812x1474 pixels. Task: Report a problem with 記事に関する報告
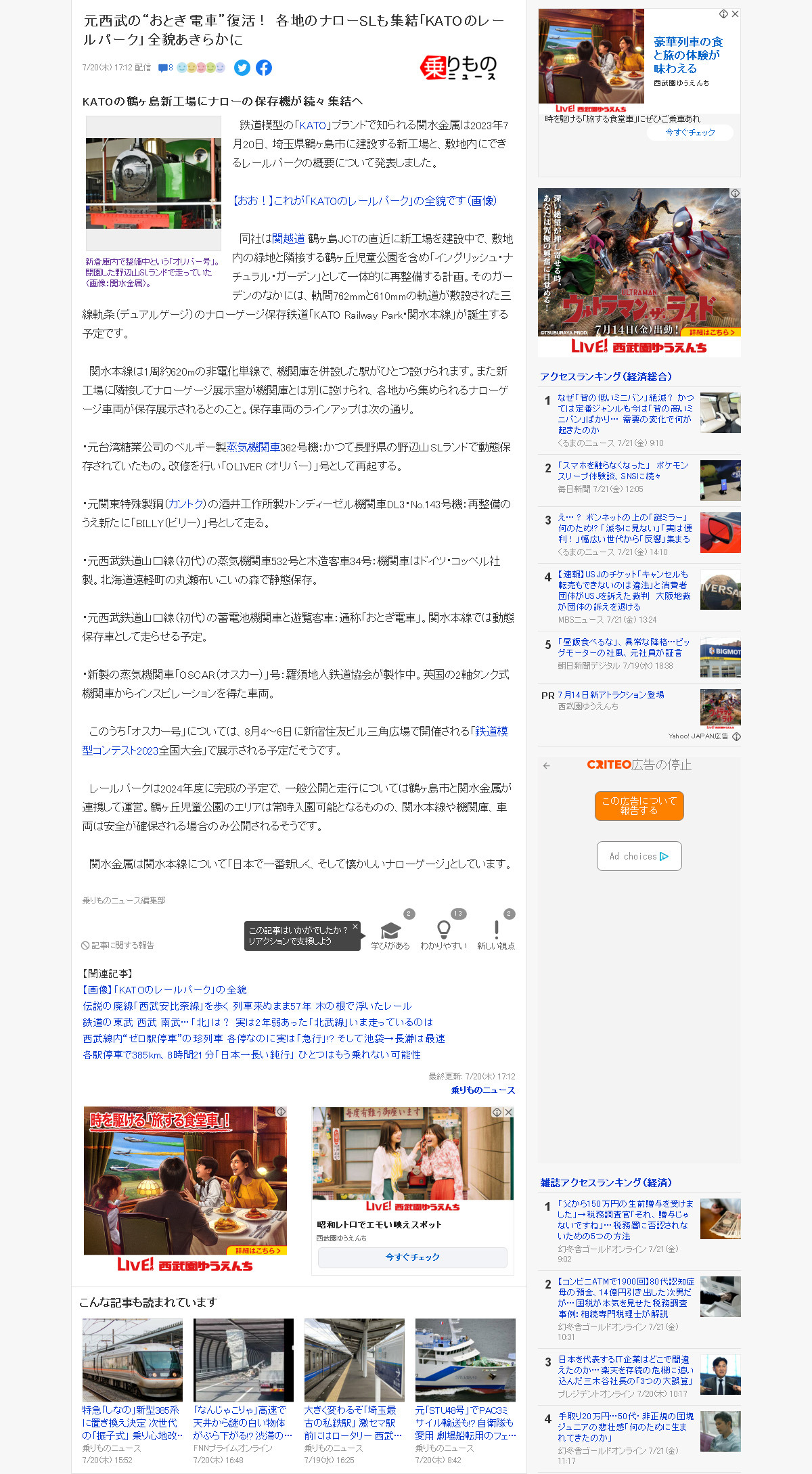(118, 945)
